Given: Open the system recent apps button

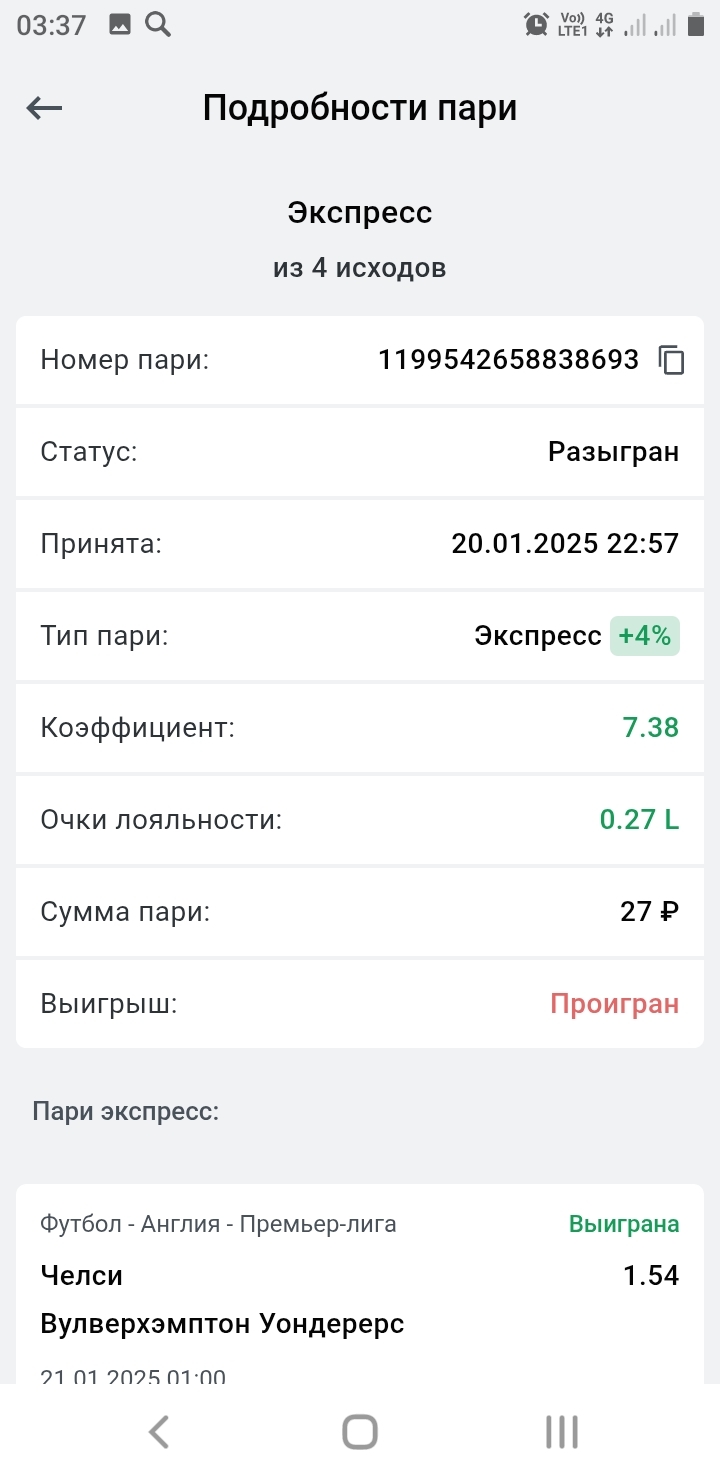Looking at the screenshot, I should (x=562, y=1432).
